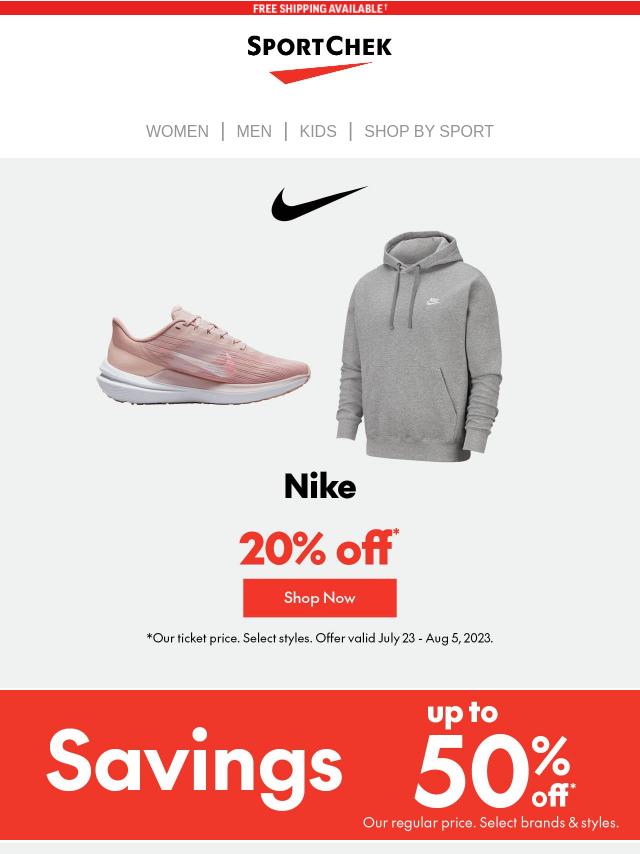Image resolution: width=640 pixels, height=854 pixels.
Task: Go to the KIDS section
Action: (318, 131)
